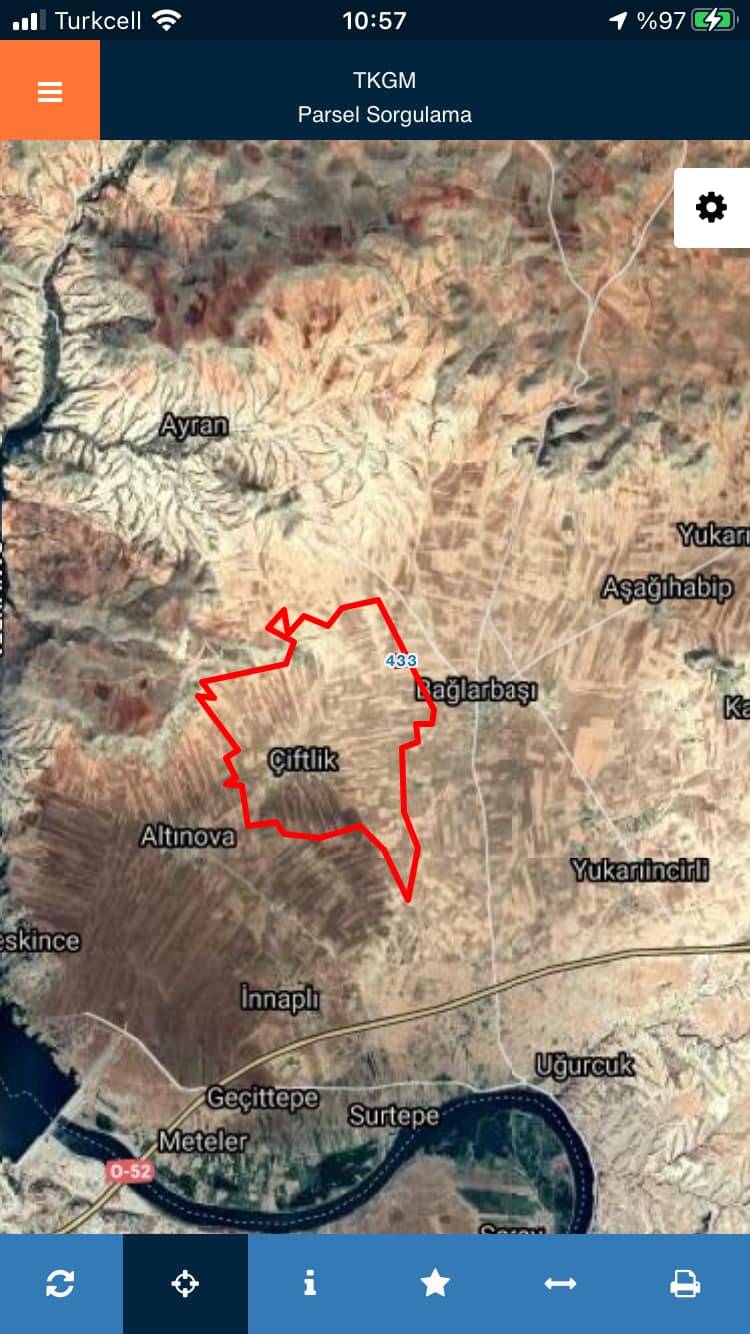
Task: Print the current map
Action: click(686, 1284)
